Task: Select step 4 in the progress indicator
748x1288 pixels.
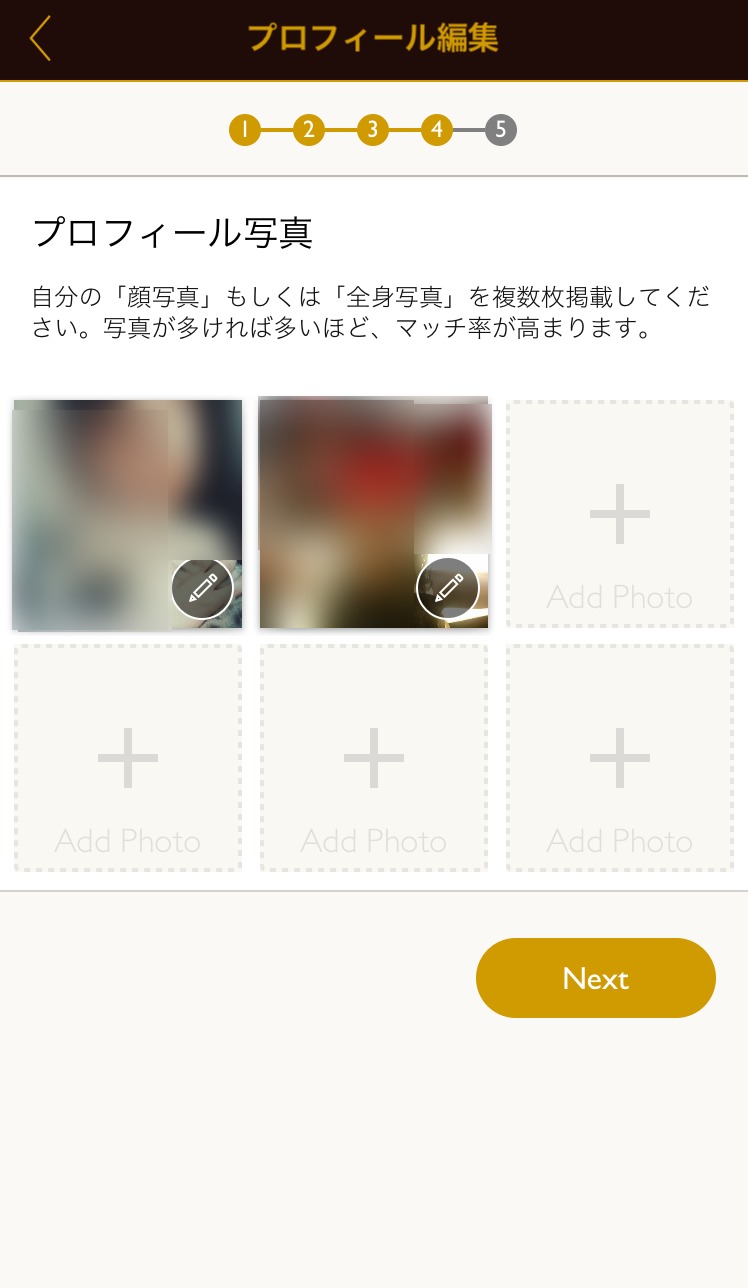Action: pos(436,130)
